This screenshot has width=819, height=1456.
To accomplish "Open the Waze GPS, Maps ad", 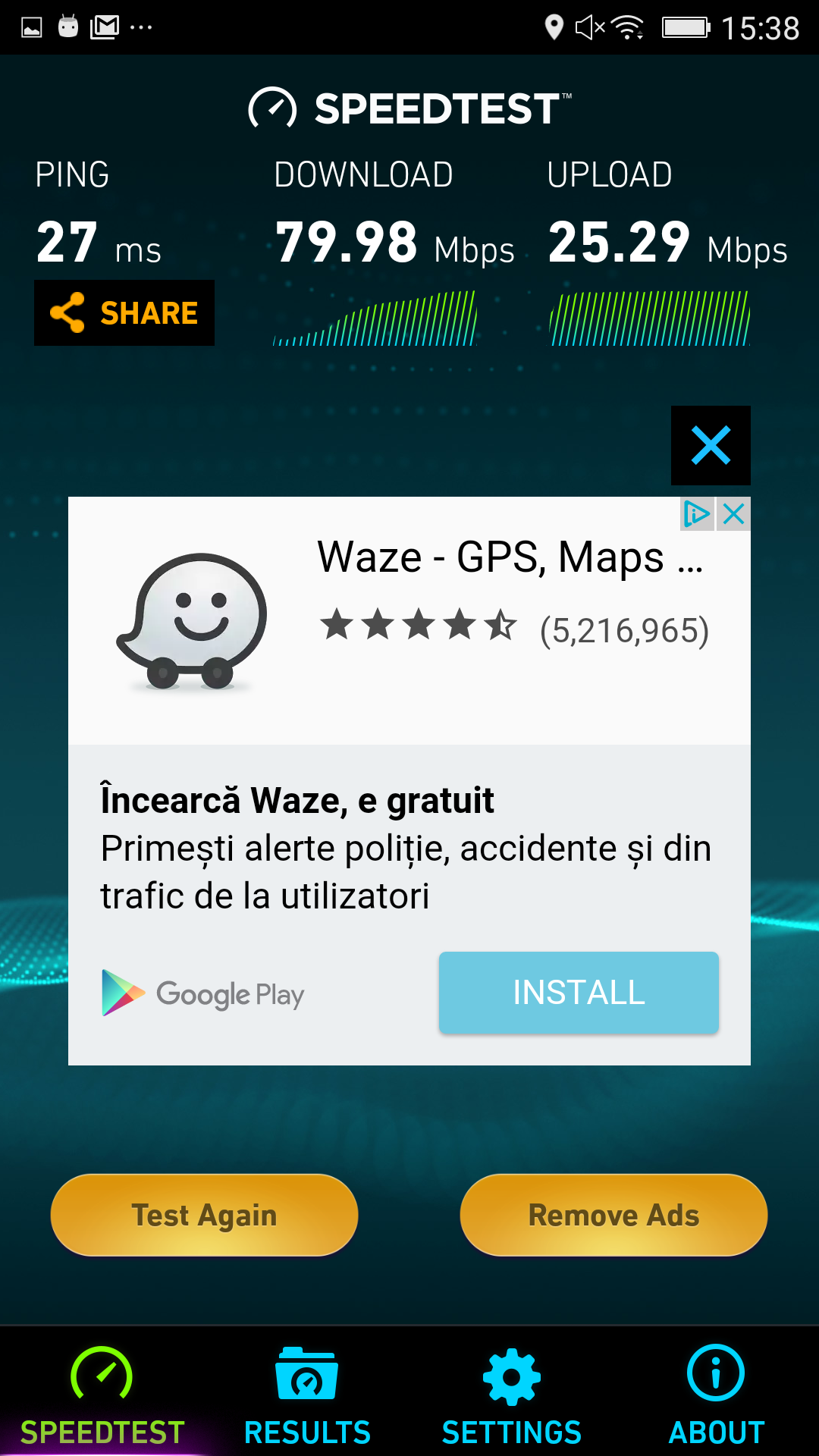I will tap(510, 558).
